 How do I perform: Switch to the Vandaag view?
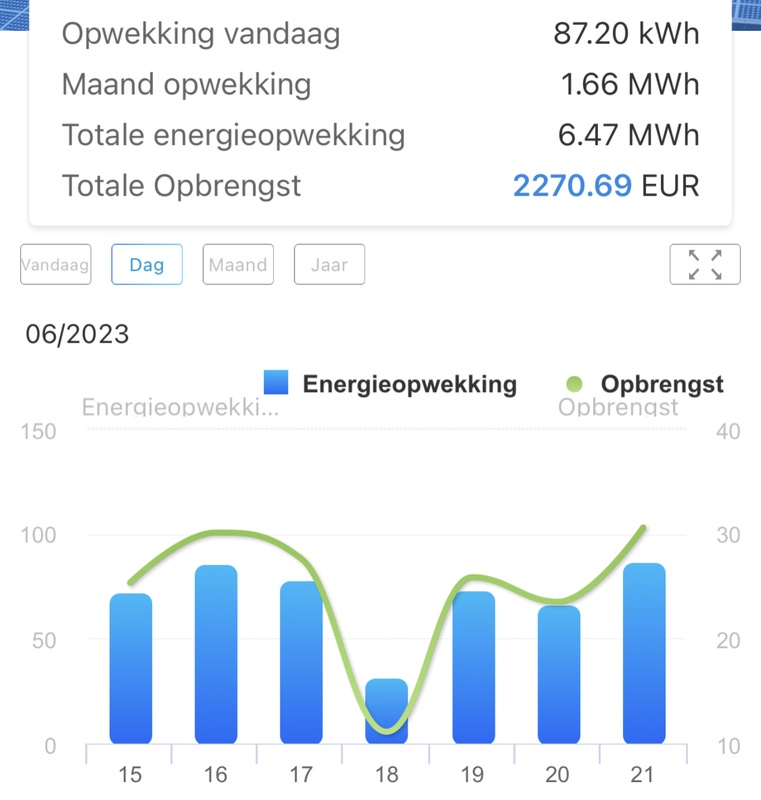point(56,265)
